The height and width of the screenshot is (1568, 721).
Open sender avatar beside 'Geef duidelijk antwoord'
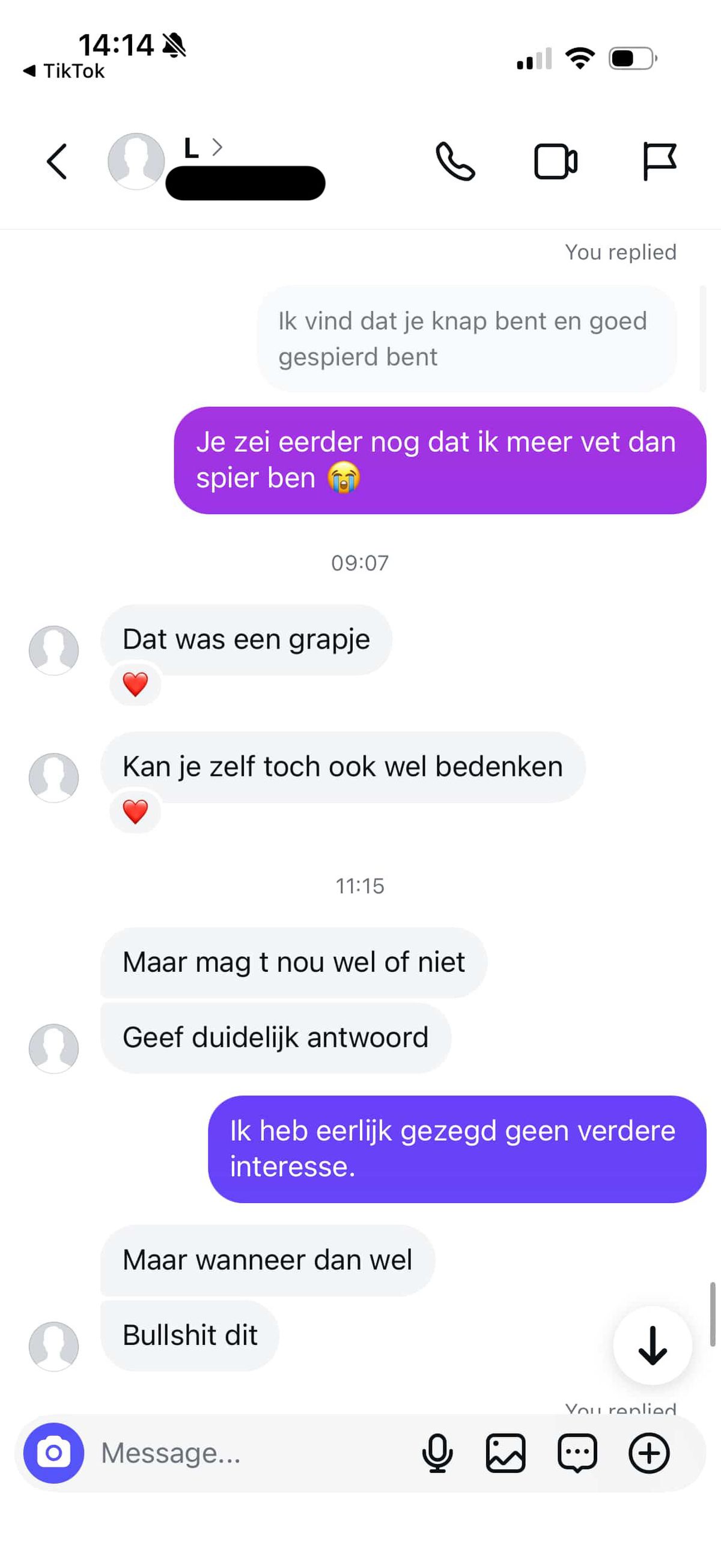(x=53, y=1048)
